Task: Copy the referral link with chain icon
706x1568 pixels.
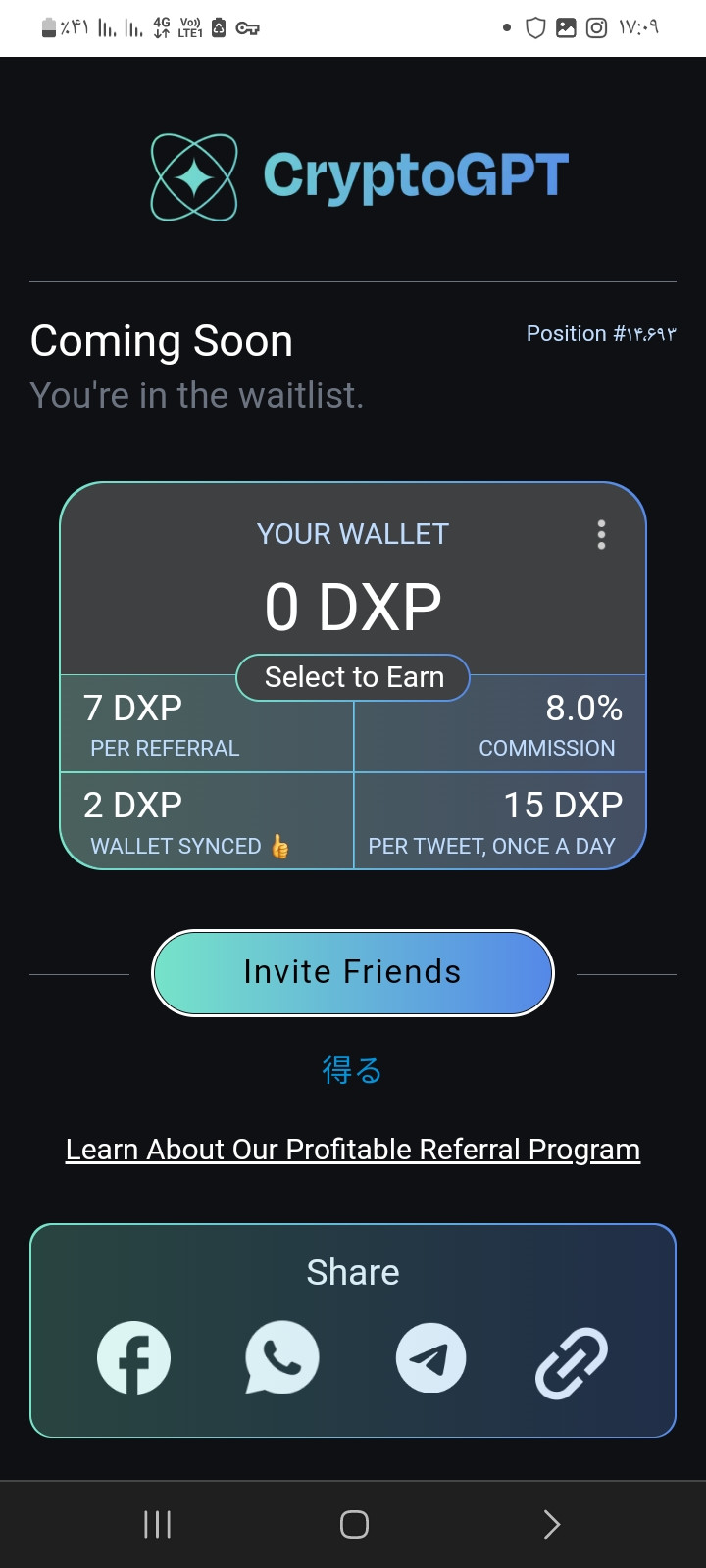Action: 572,1362
